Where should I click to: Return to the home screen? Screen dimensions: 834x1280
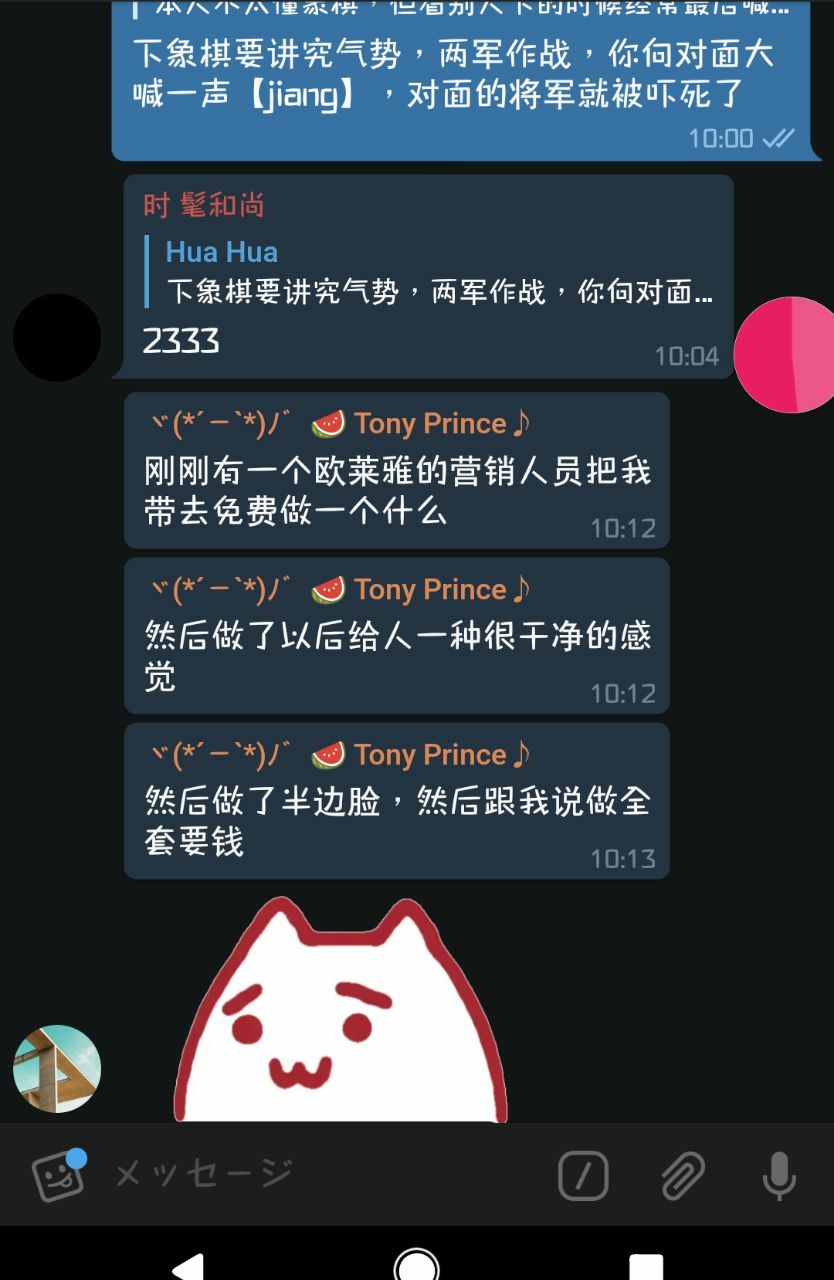416,1266
